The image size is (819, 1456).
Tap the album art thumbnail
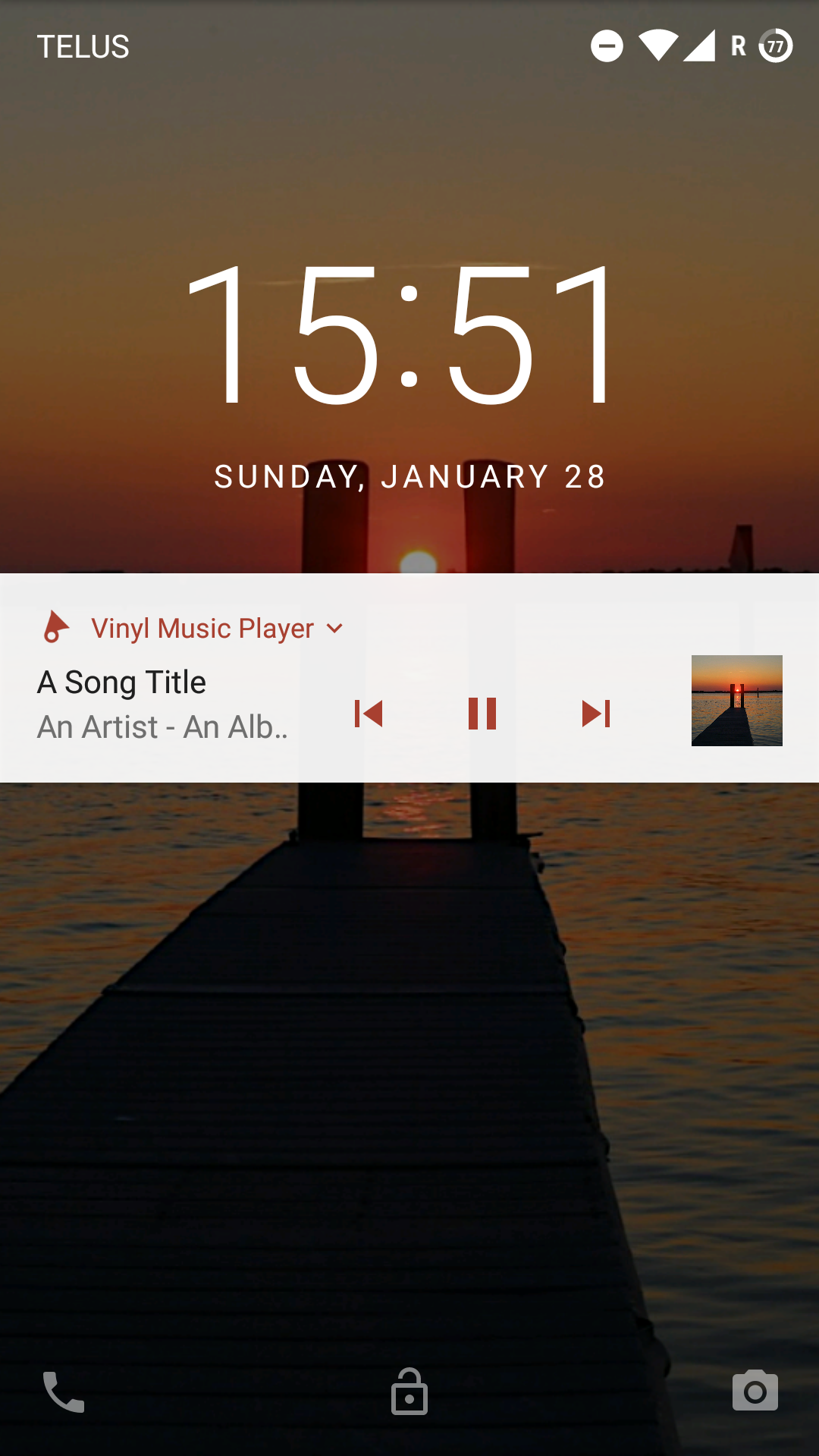736,701
